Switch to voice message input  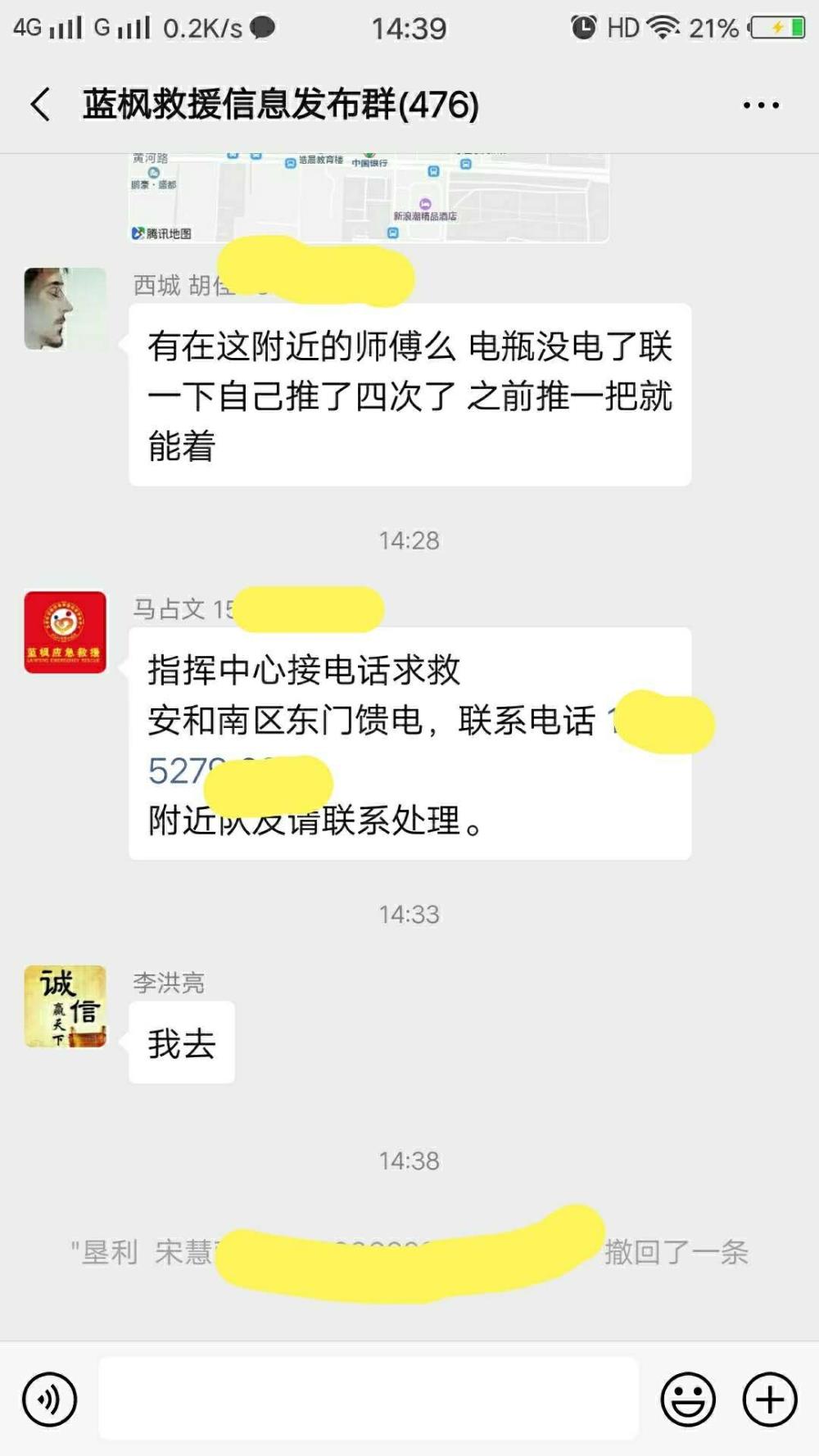pos(50,1399)
